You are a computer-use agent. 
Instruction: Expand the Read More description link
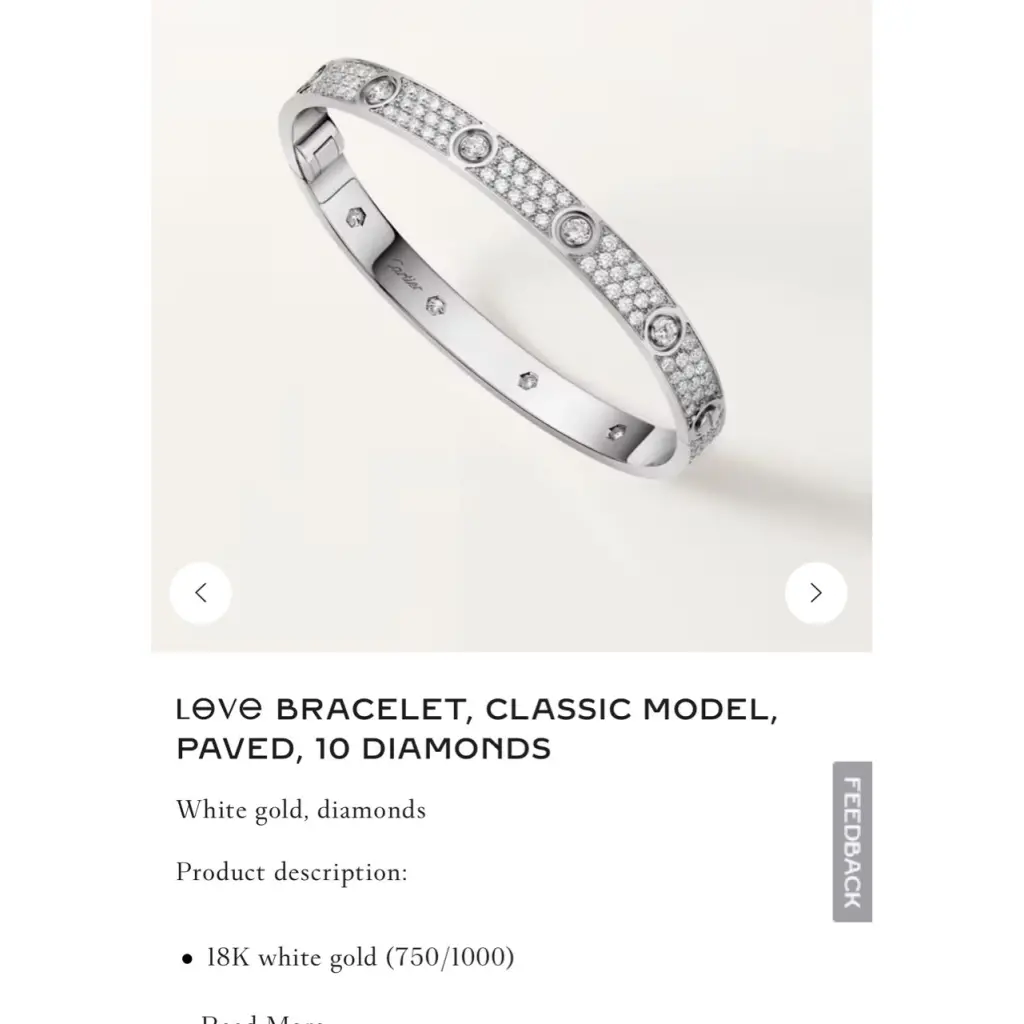coord(262,1018)
